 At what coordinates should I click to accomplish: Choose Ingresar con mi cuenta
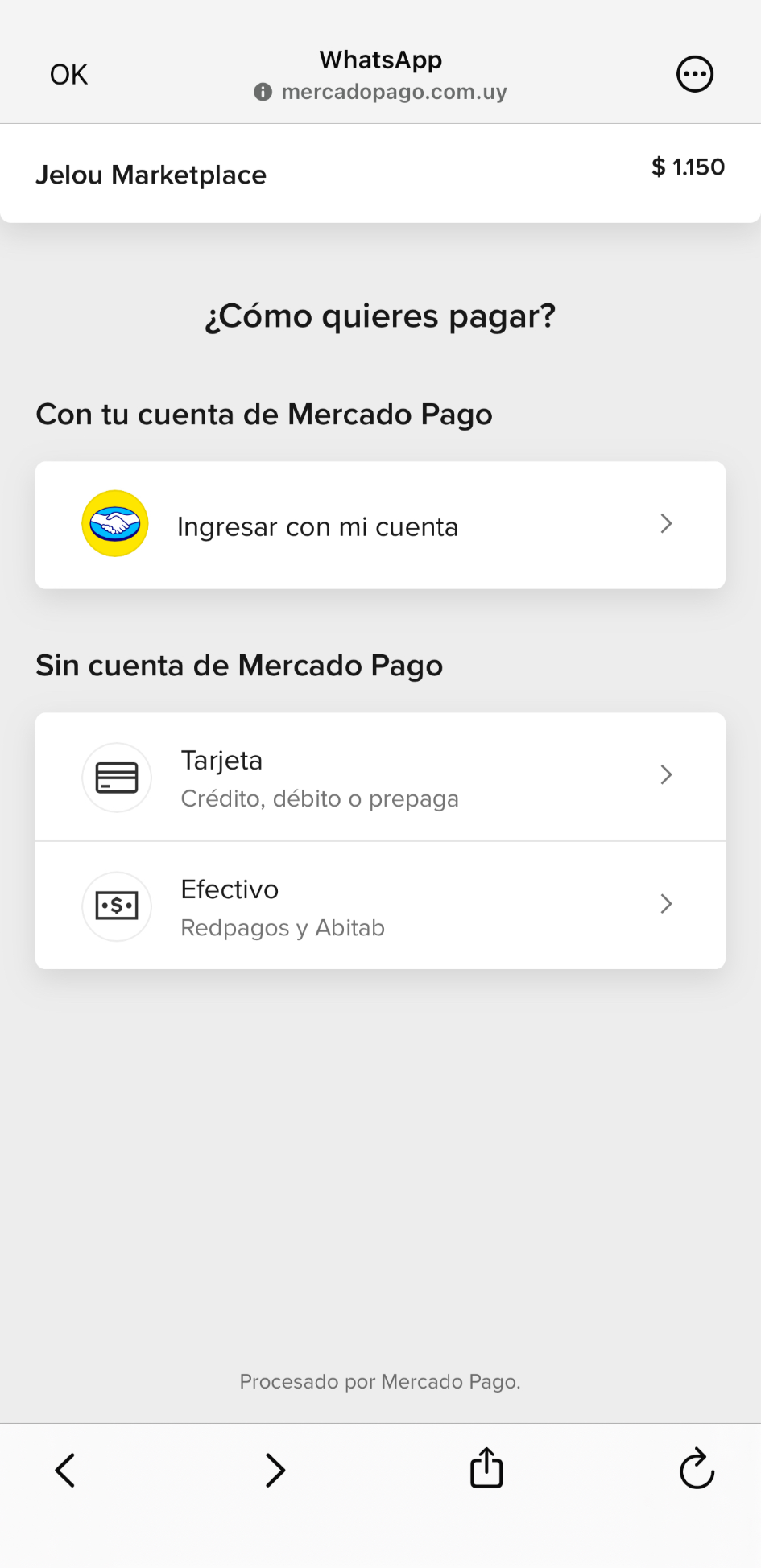coord(317,525)
